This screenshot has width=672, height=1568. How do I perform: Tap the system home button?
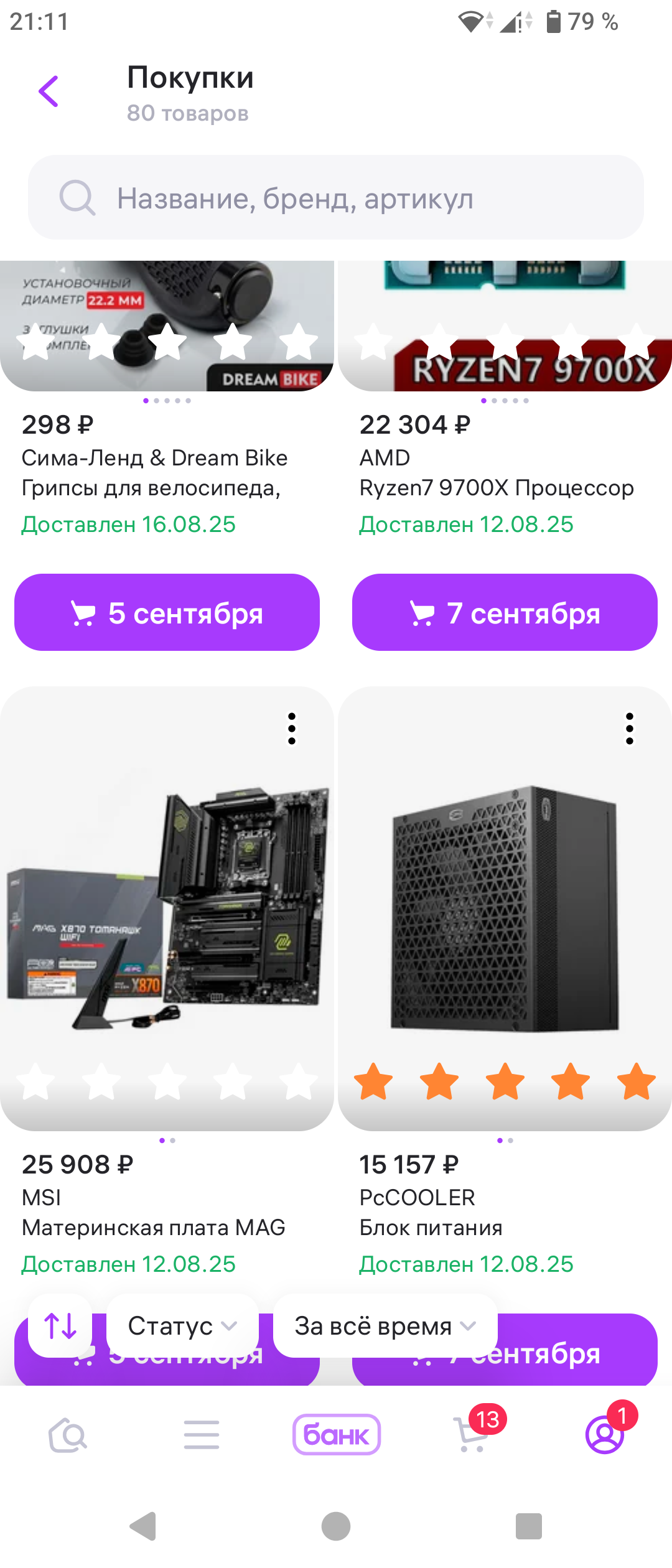coord(336,1526)
